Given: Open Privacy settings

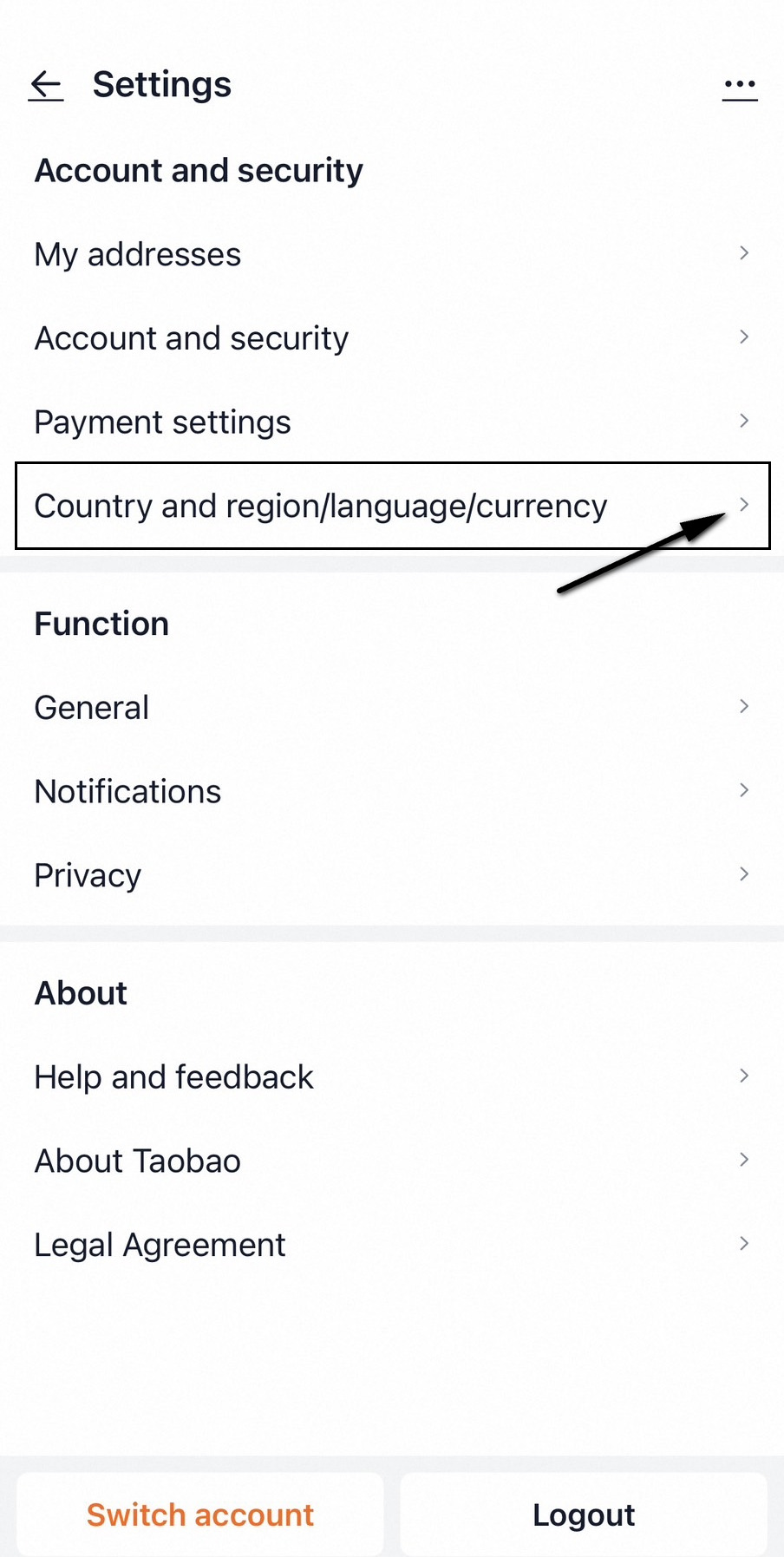Looking at the screenshot, I should 390,875.
